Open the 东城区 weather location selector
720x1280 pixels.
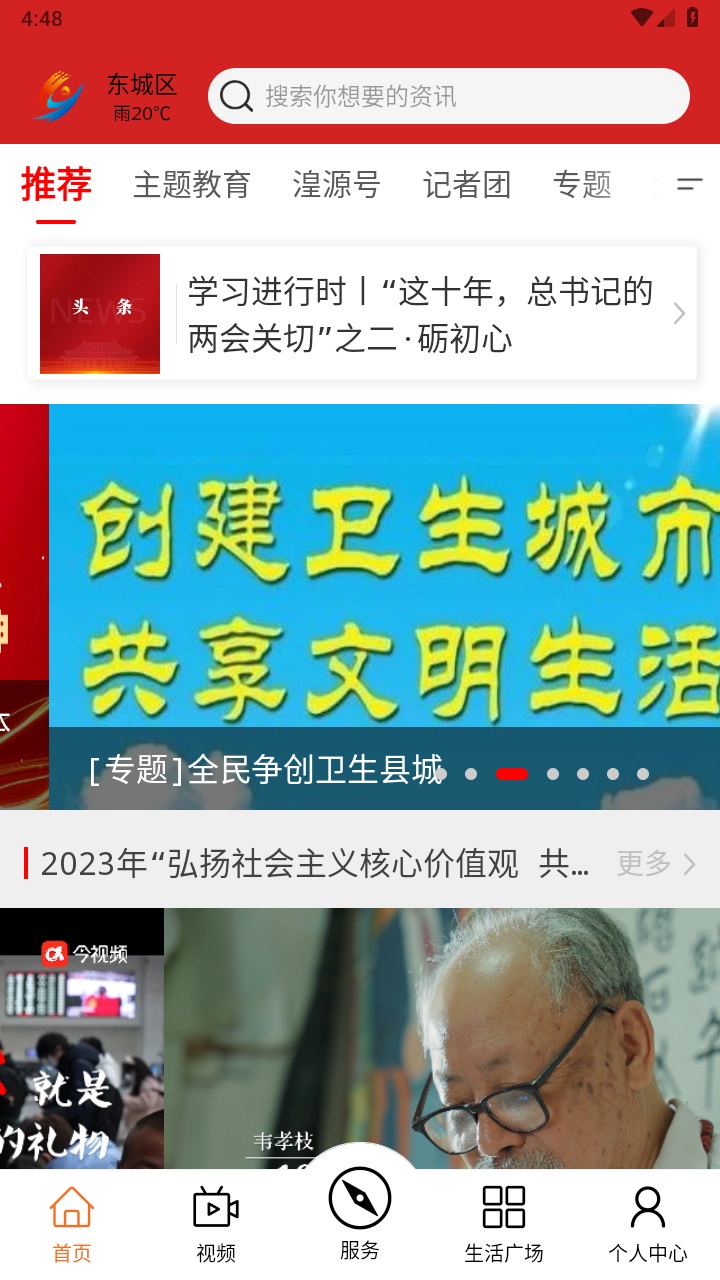(x=141, y=96)
